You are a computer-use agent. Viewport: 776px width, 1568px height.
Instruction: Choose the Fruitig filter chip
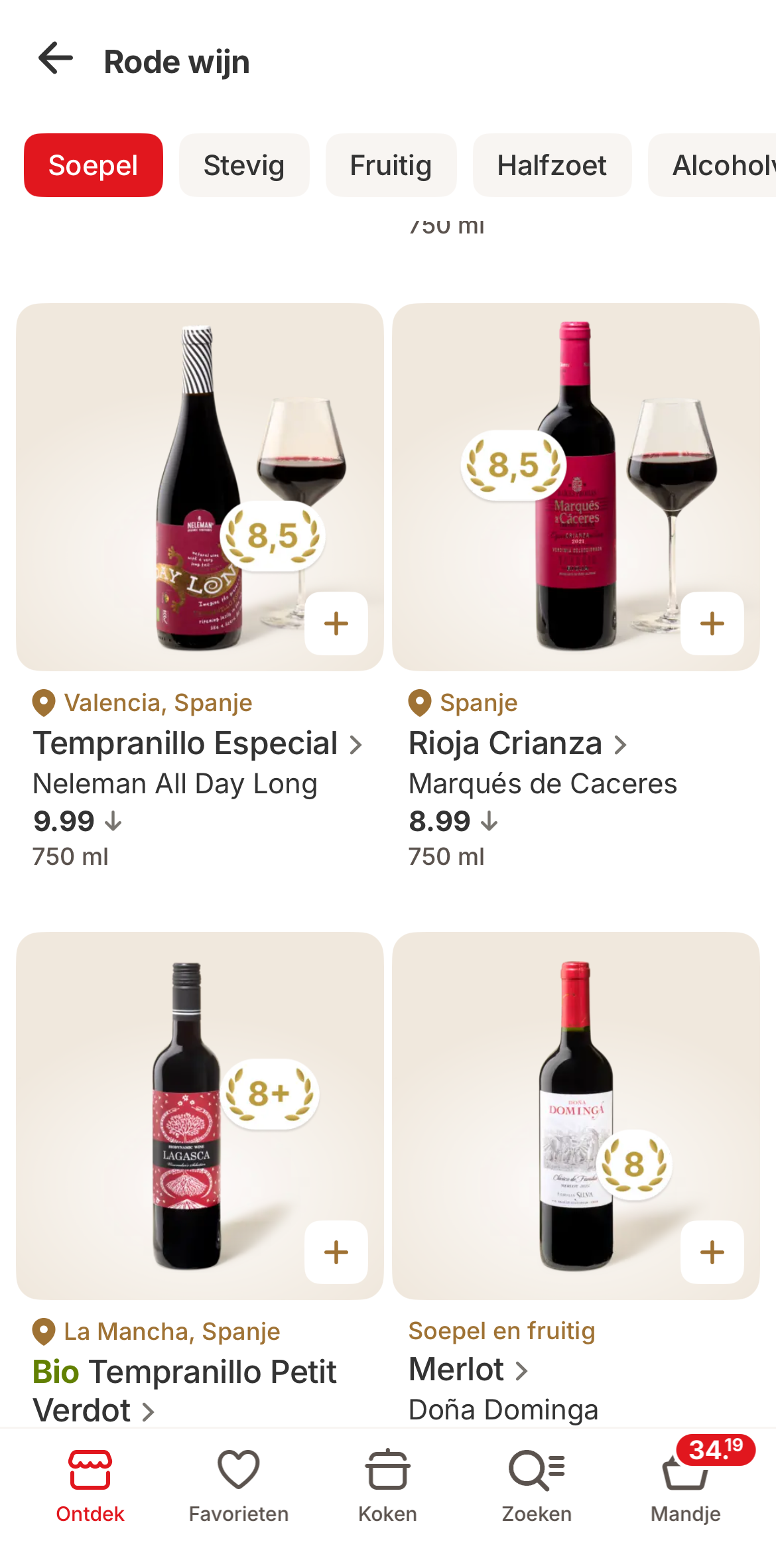[391, 165]
